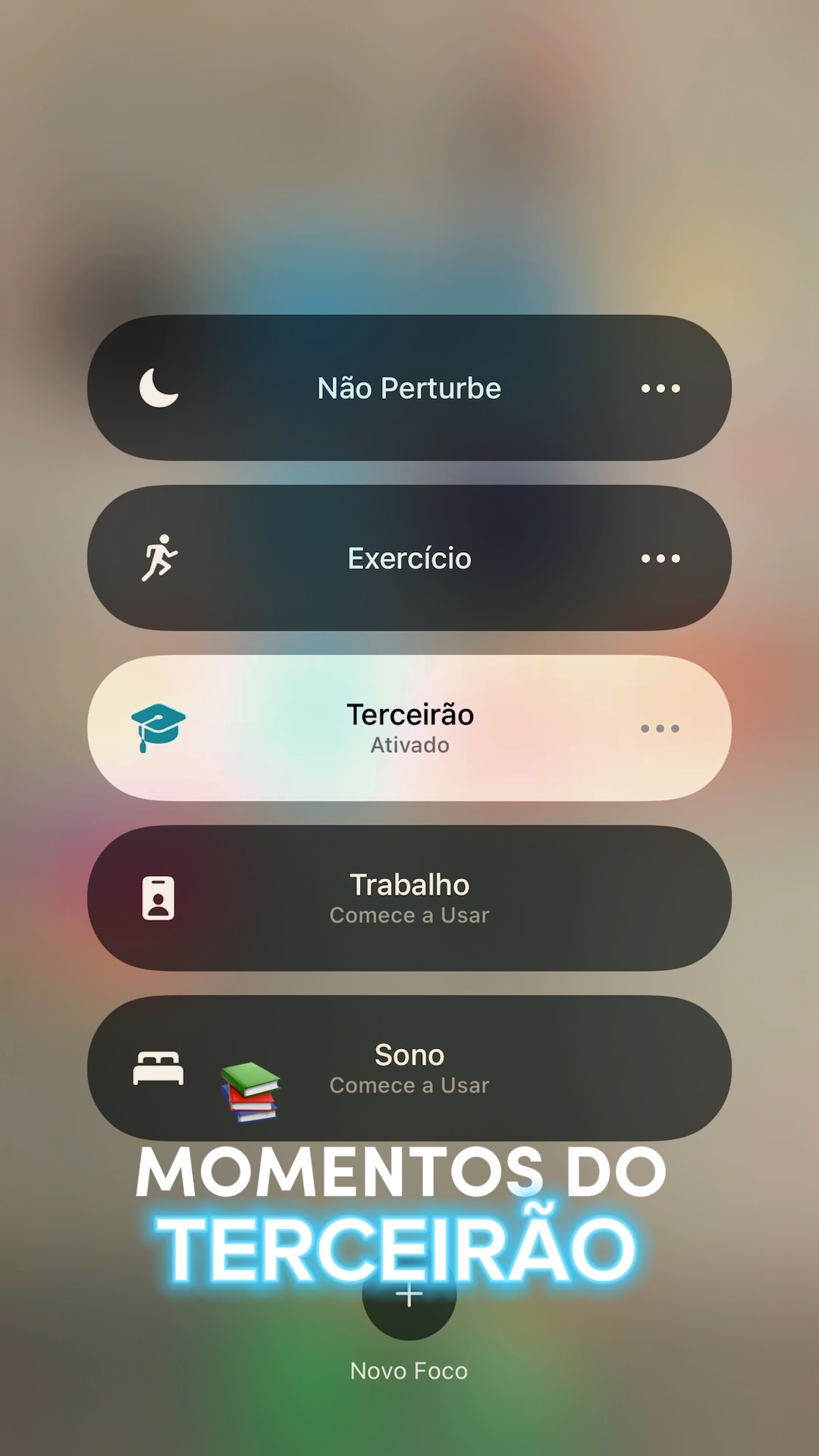Open the Terceirão three-dot options
Viewport: 819px width, 1456px height.
click(661, 729)
